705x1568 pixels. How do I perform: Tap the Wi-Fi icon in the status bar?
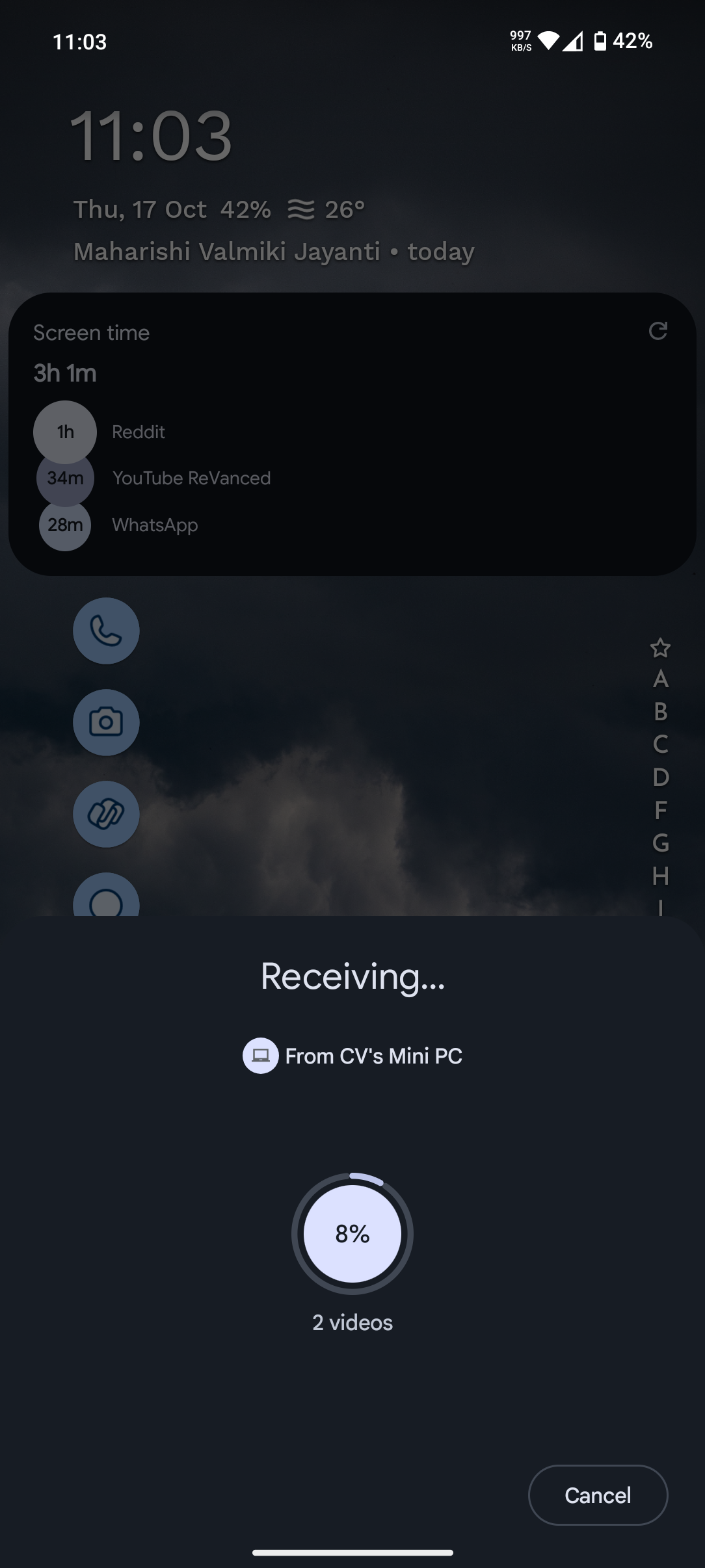(x=548, y=41)
